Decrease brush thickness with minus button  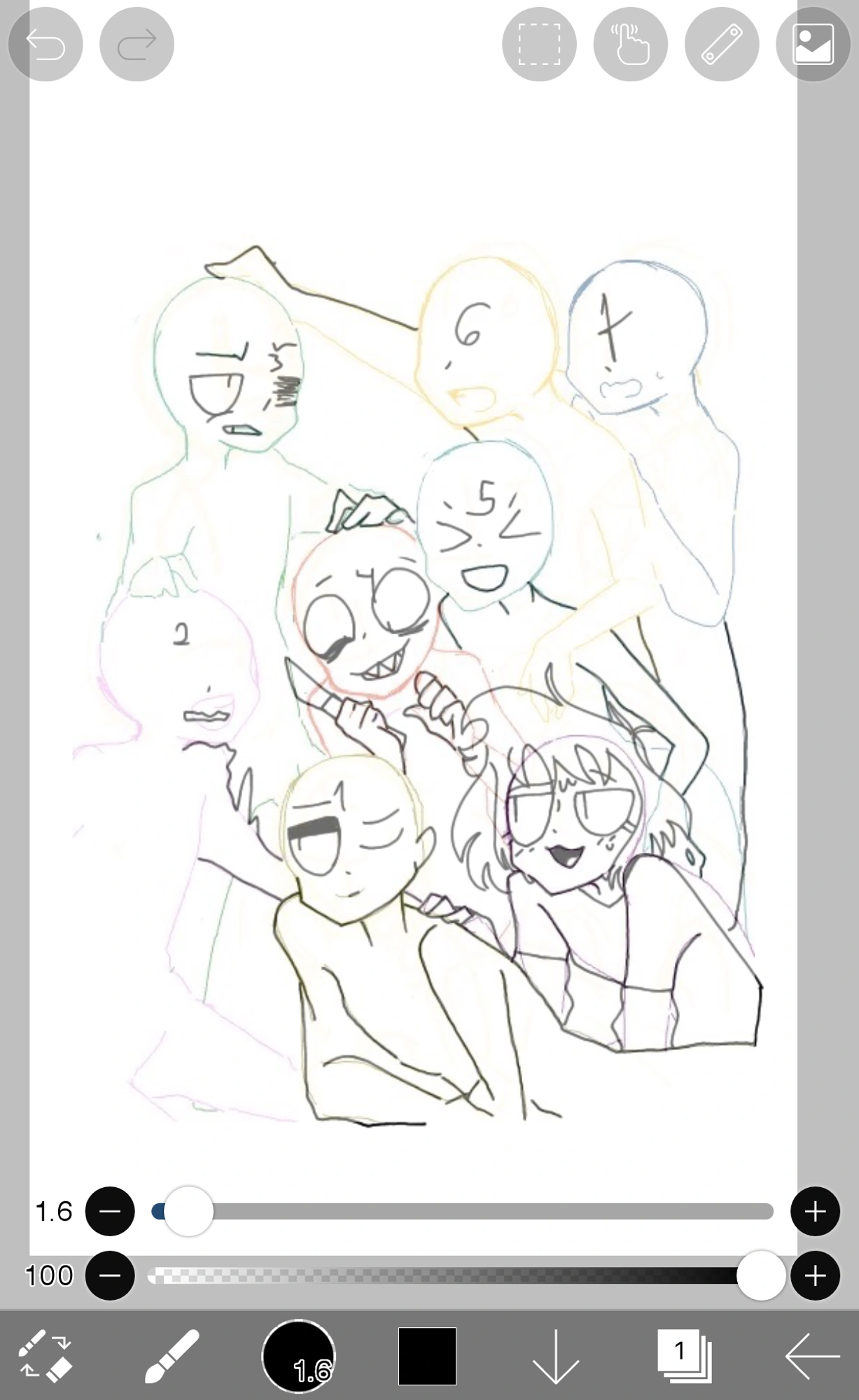pyautogui.click(x=110, y=1212)
